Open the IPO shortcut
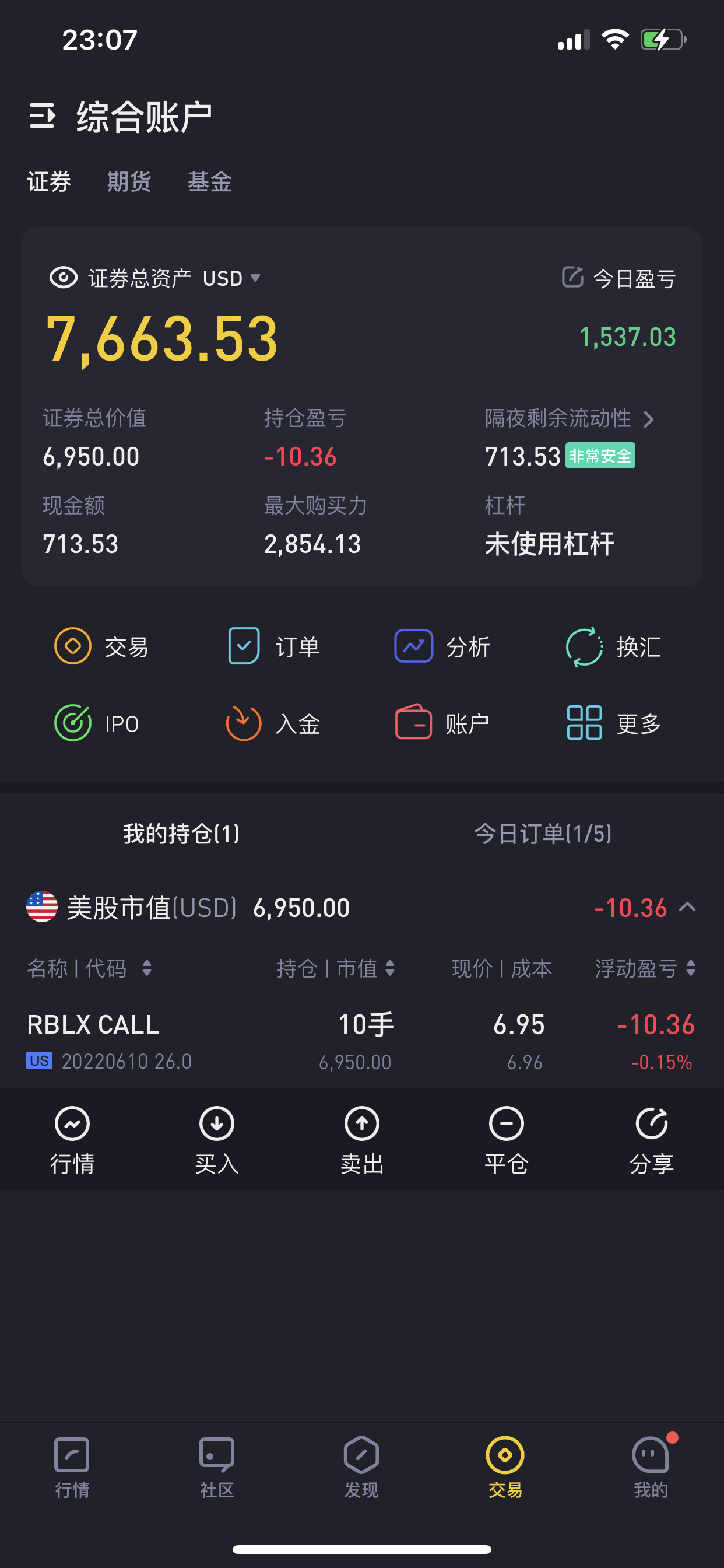 tap(97, 723)
